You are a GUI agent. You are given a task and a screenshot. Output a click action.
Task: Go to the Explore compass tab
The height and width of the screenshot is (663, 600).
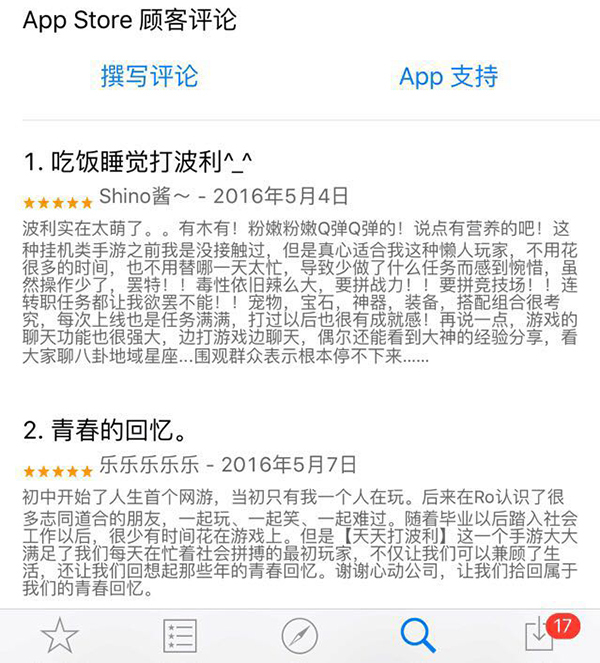[x=299, y=635]
